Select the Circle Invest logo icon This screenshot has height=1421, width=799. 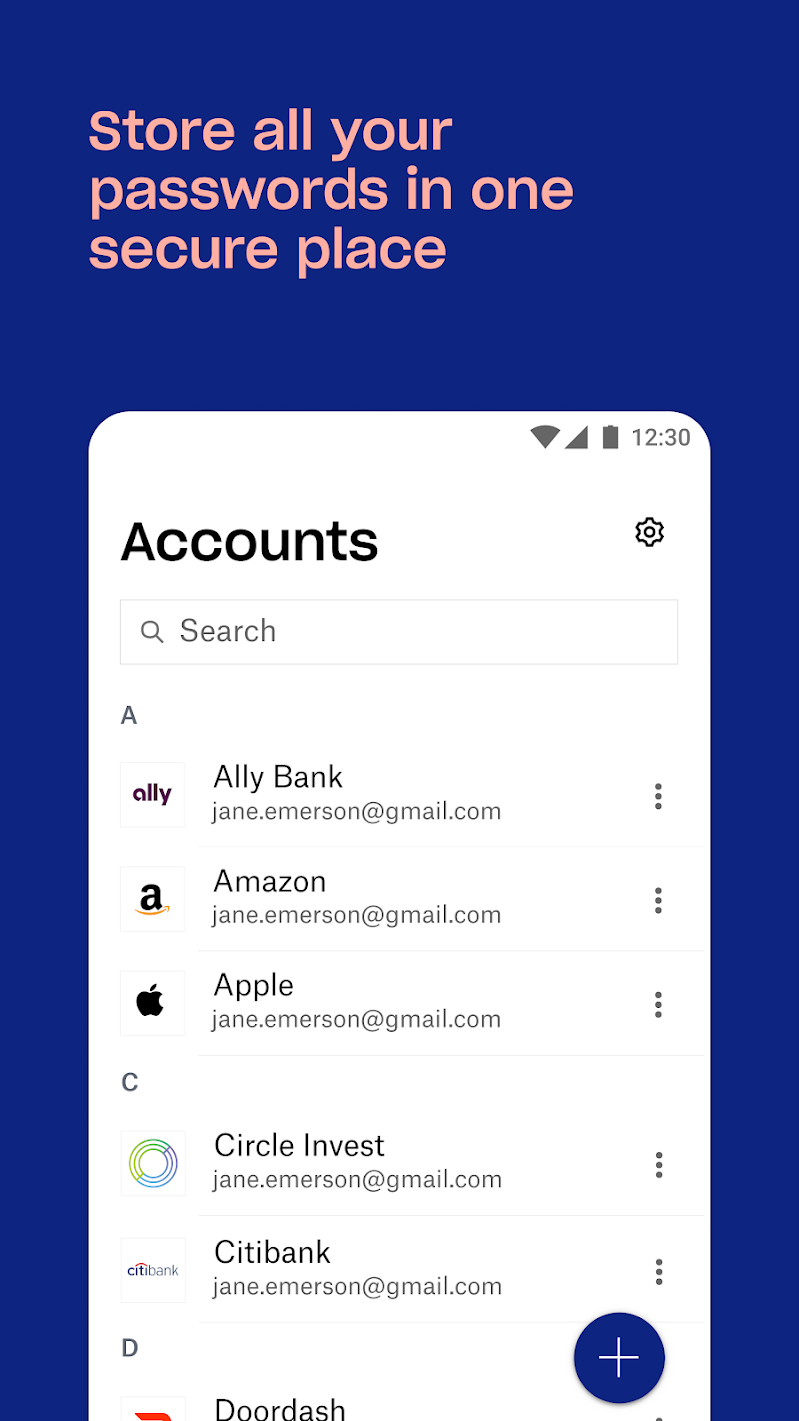[x=152, y=1163]
